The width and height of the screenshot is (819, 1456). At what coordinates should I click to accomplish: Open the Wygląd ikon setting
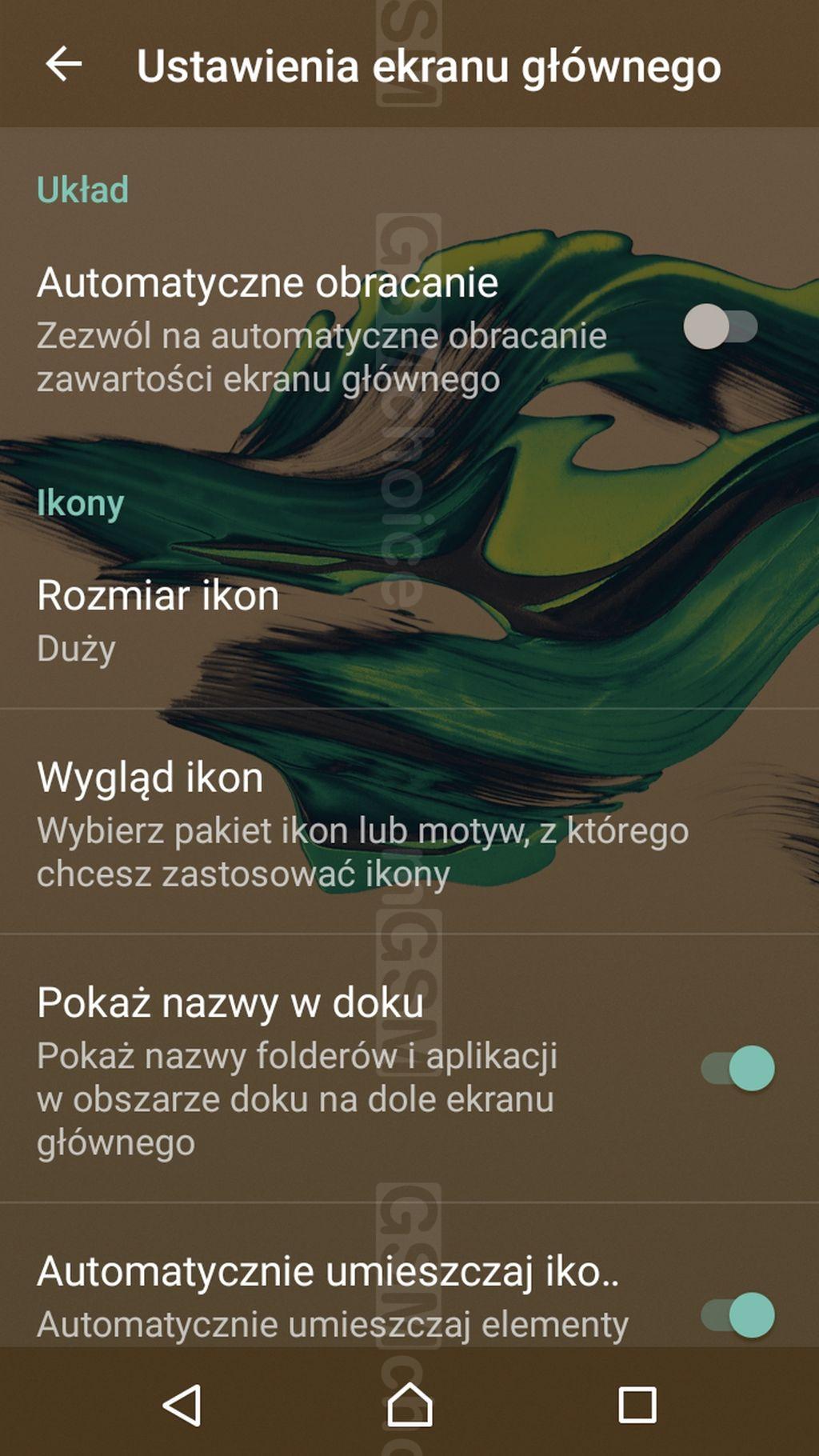(409, 822)
